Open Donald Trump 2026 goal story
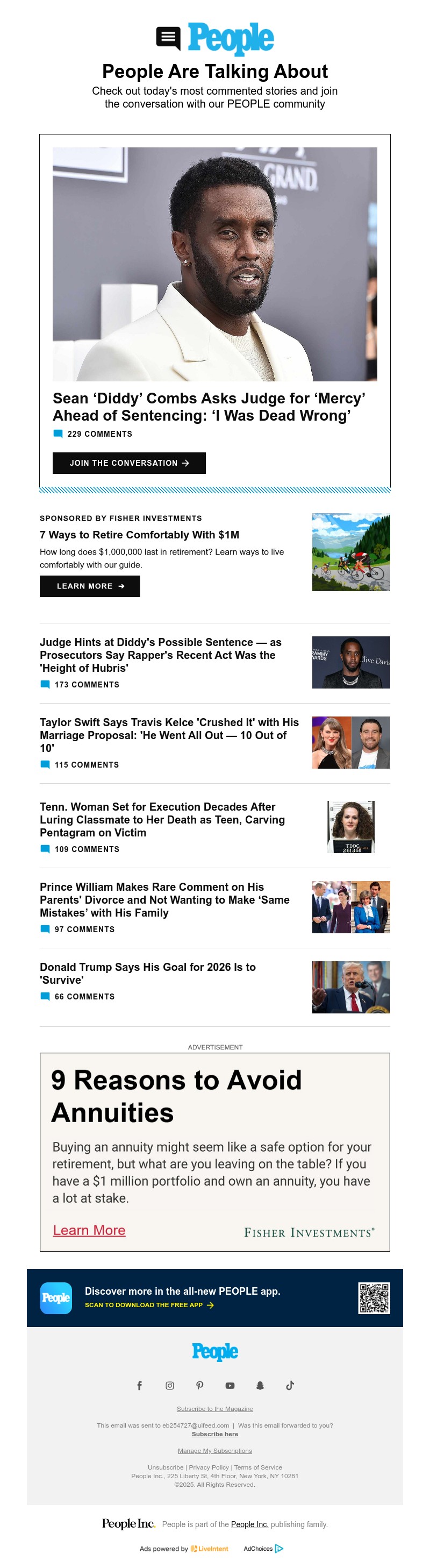The height and width of the screenshot is (1568, 430). click(x=147, y=973)
